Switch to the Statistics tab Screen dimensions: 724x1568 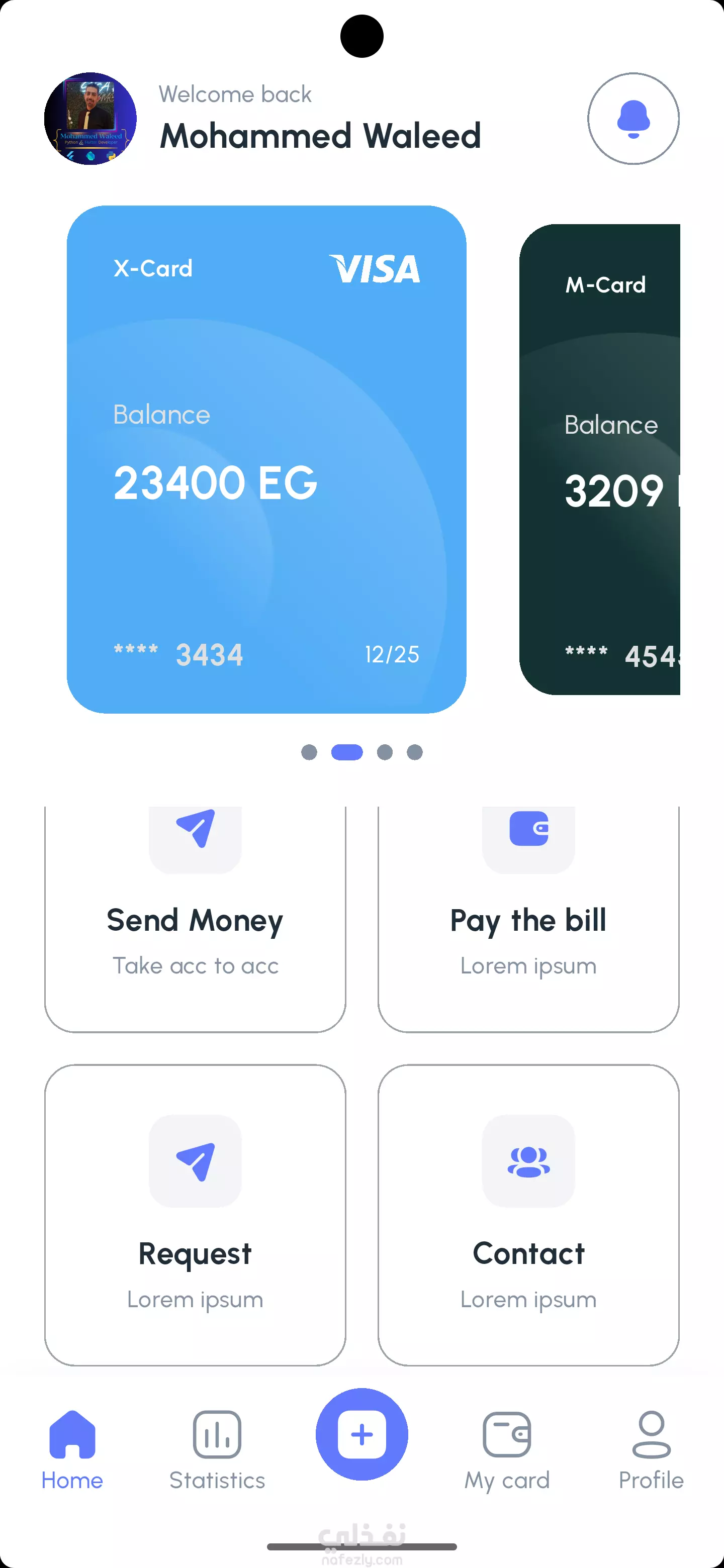[x=217, y=1450]
